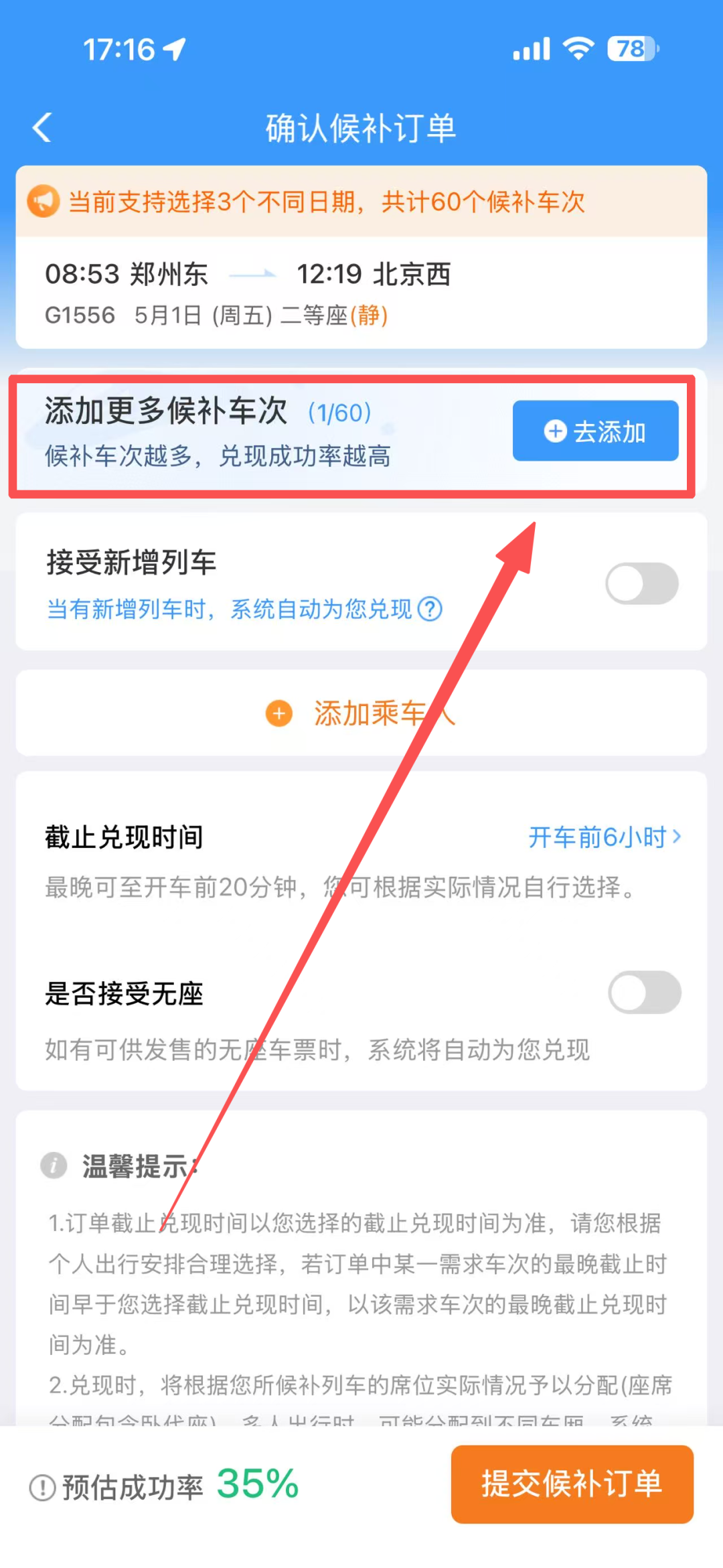Viewport: 723px width, 1568px height.
Task: Open help icon beside 系统自动为您兑现
Action: pyautogui.click(x=430, y=610)
